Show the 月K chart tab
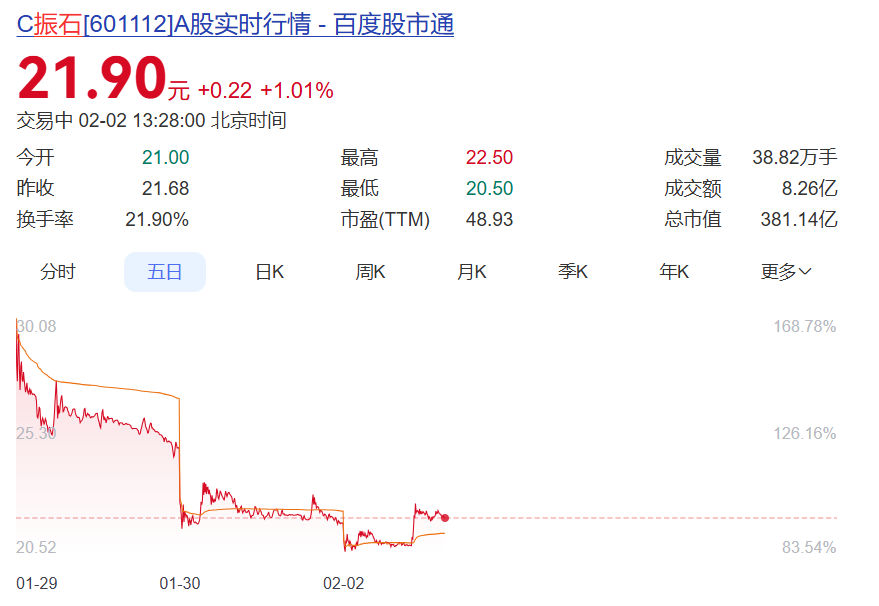The width and height of the screenshot is (879, 606). (x=472, y=272)
